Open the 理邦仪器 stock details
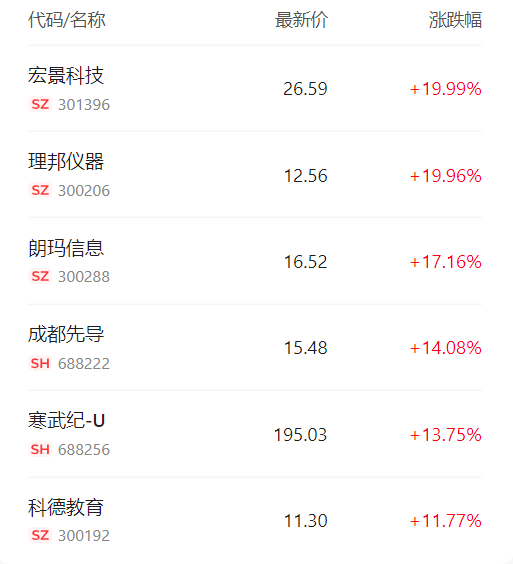 255,175
